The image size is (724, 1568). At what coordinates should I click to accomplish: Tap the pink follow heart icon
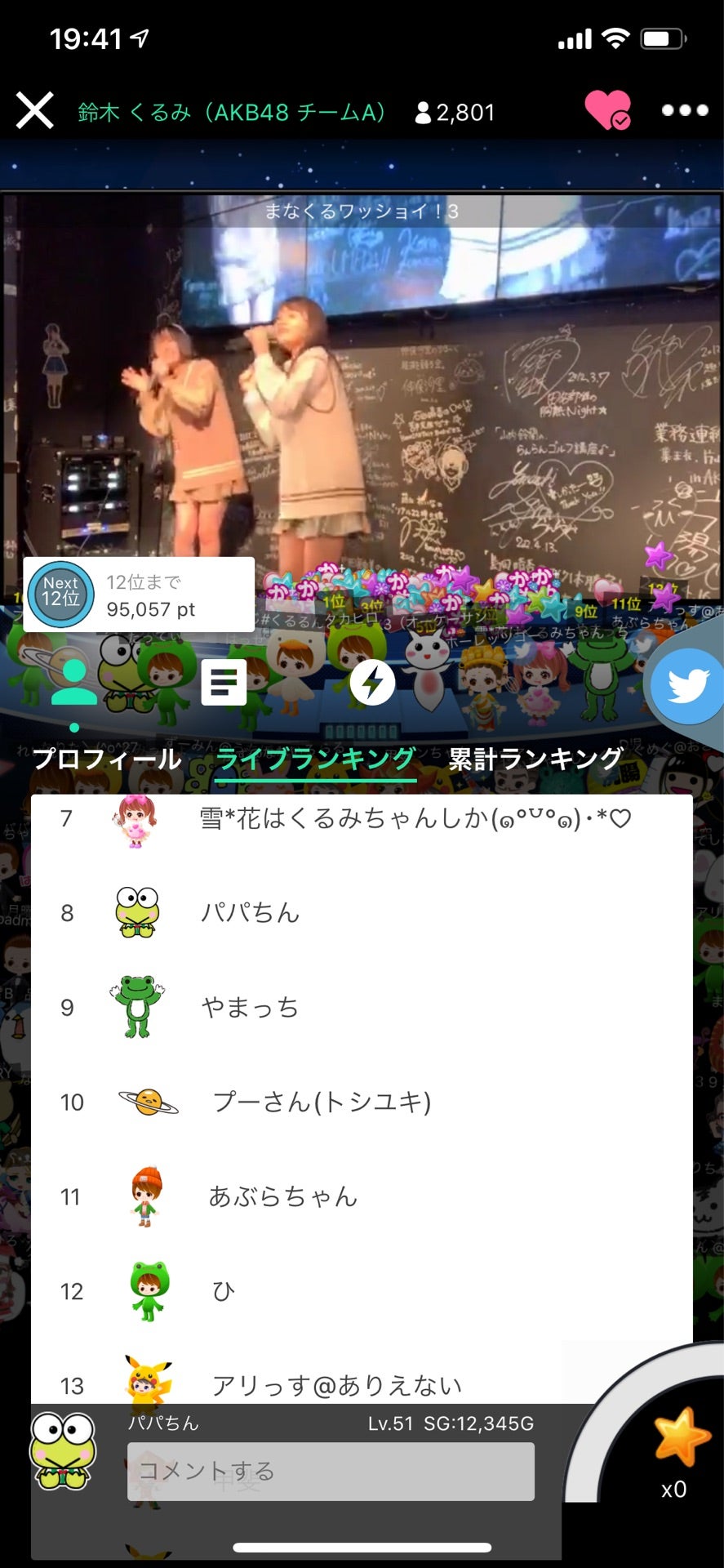607,110
